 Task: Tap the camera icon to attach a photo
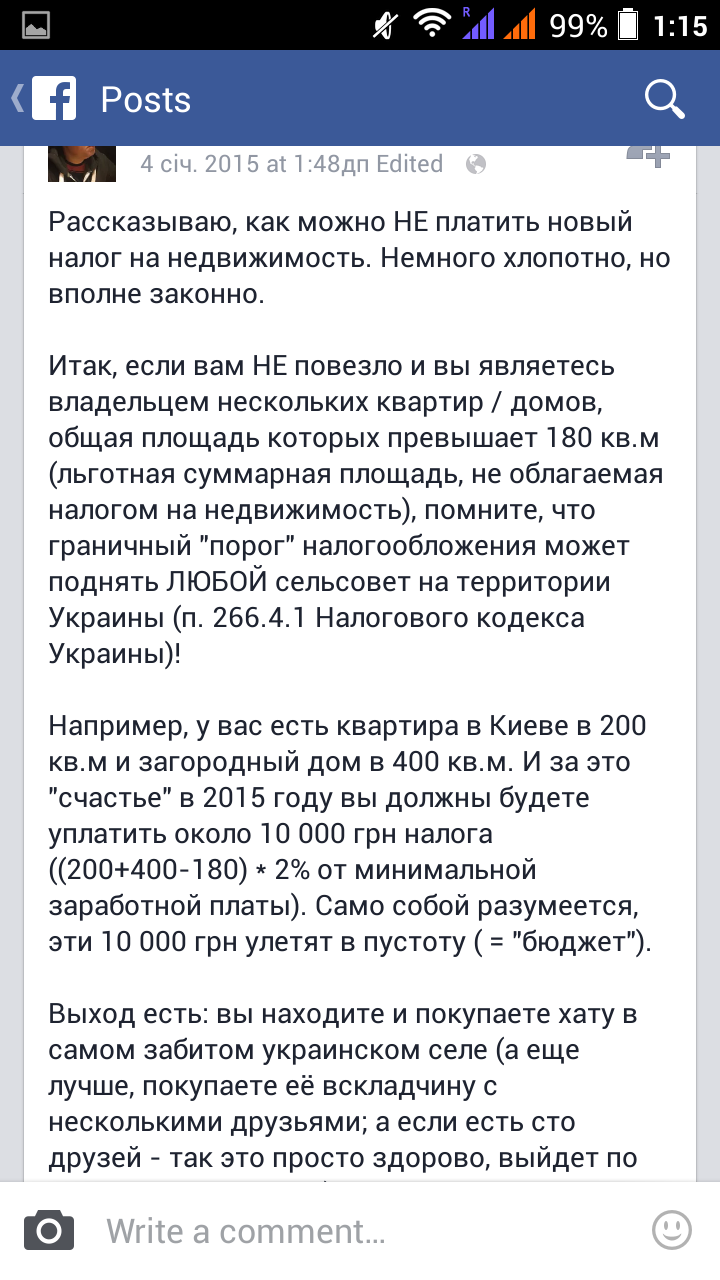click(49, 1231)
